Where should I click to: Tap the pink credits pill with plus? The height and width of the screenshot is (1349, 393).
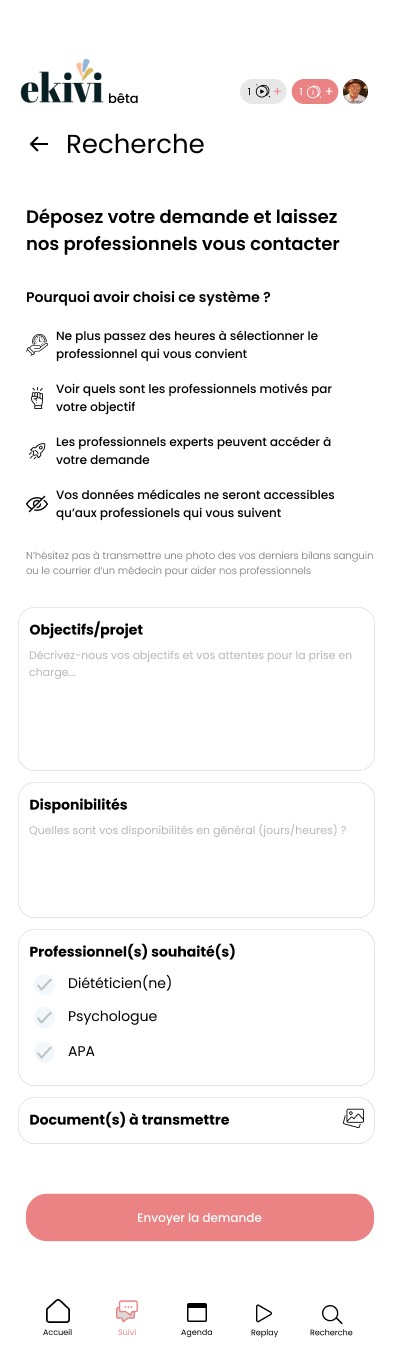[315, 92]
